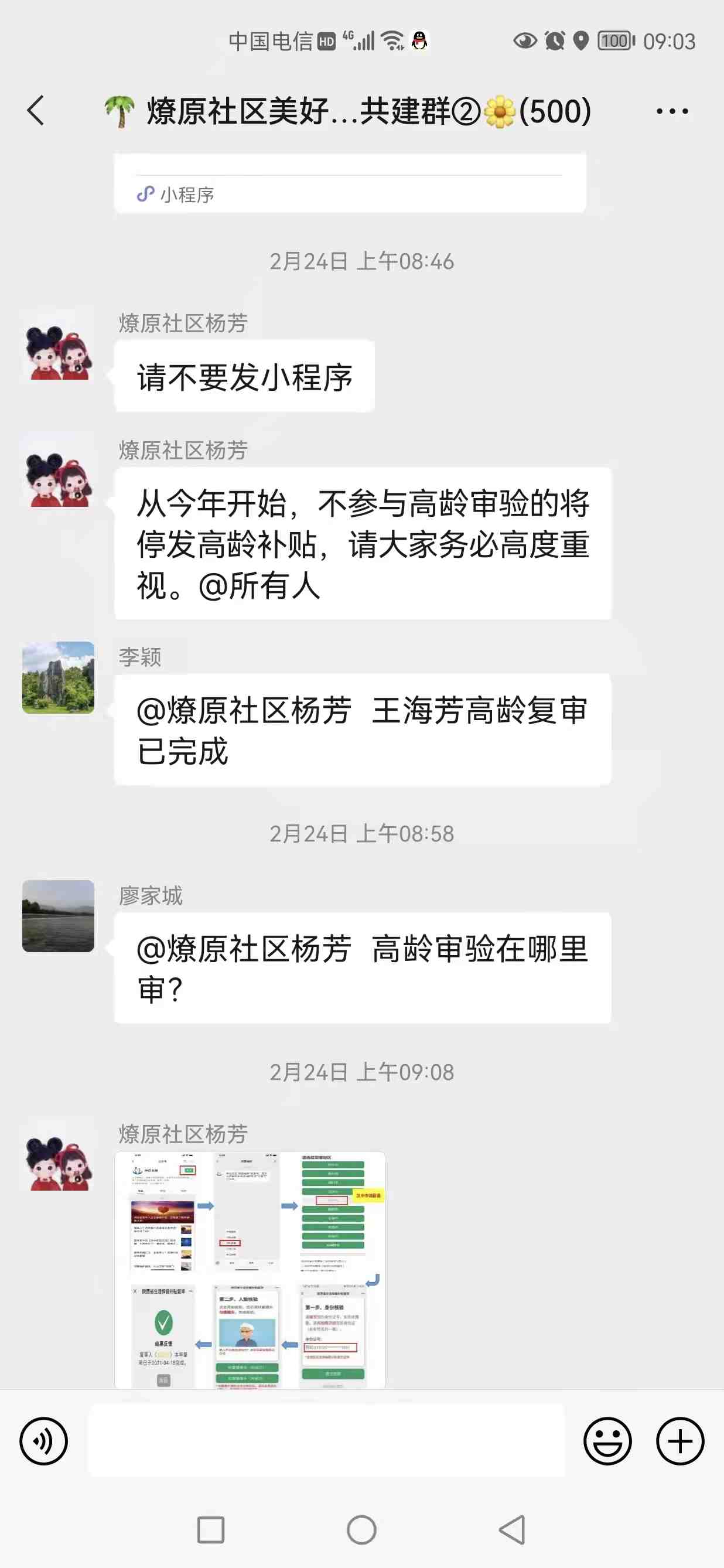This screenshot has height=1568, width=724.
Task: Switch to voice message input
Action: pos(43,1441)
